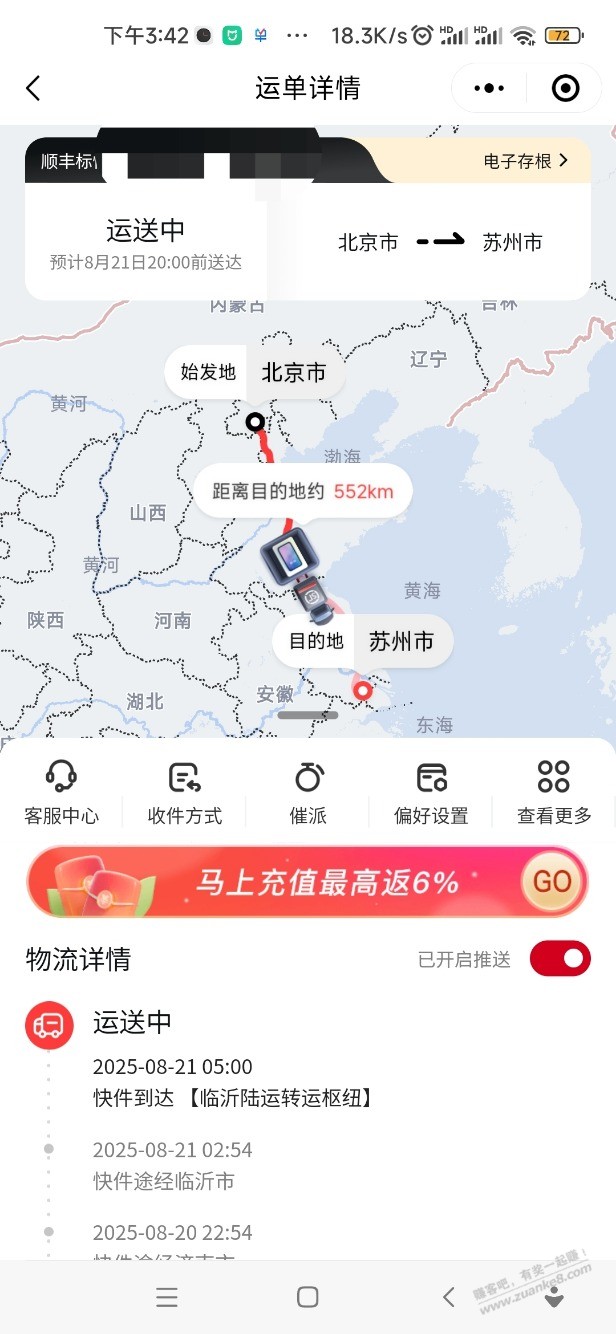
Task: Open 客服中心 customer service
Action: [x=61, y=791]
